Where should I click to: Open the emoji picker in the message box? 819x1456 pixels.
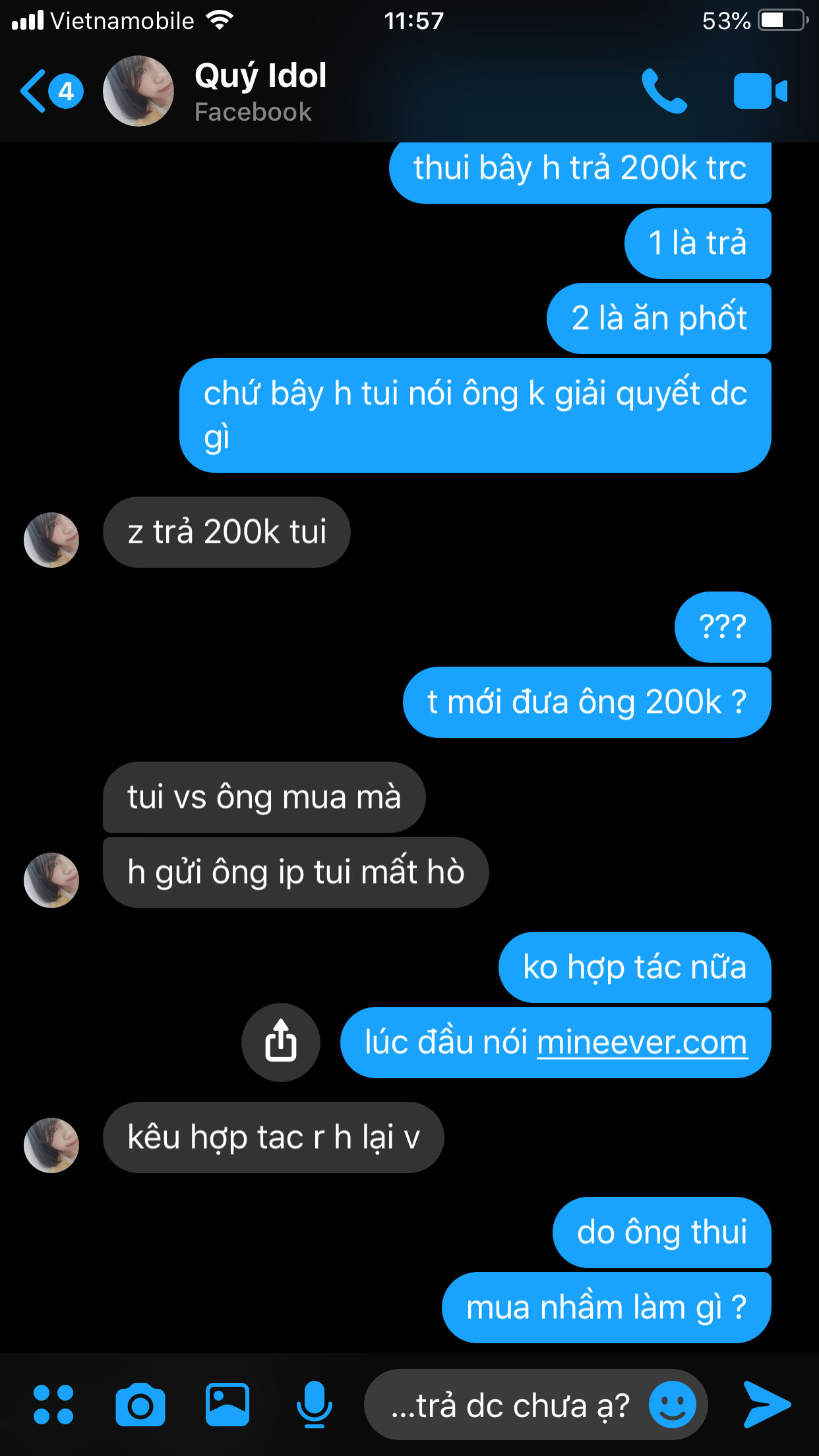672,1405
